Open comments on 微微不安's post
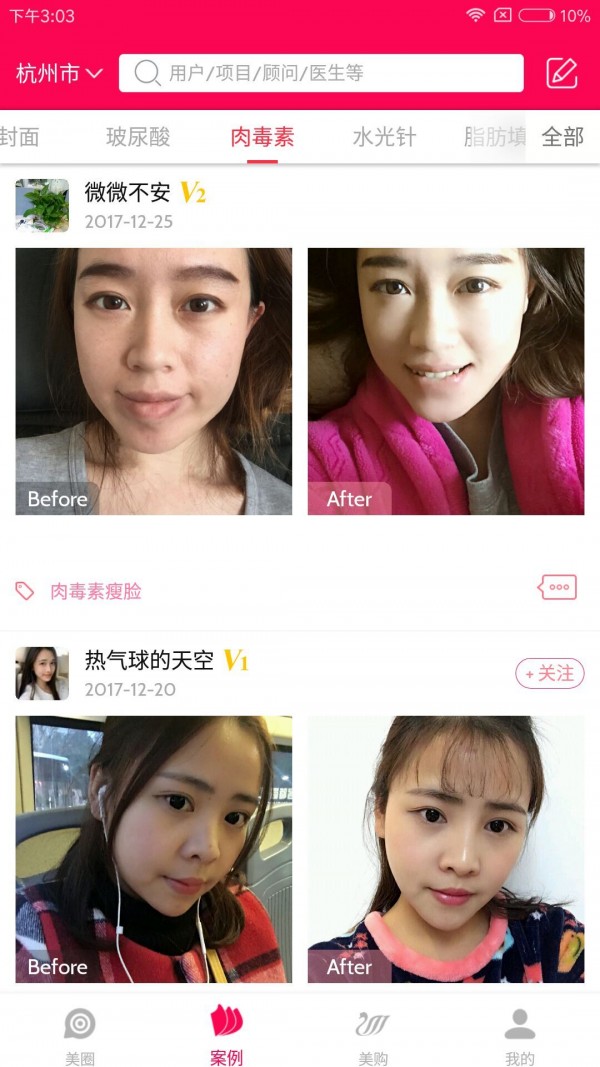This screenshot has height=1067, width=600. (558, 587)
